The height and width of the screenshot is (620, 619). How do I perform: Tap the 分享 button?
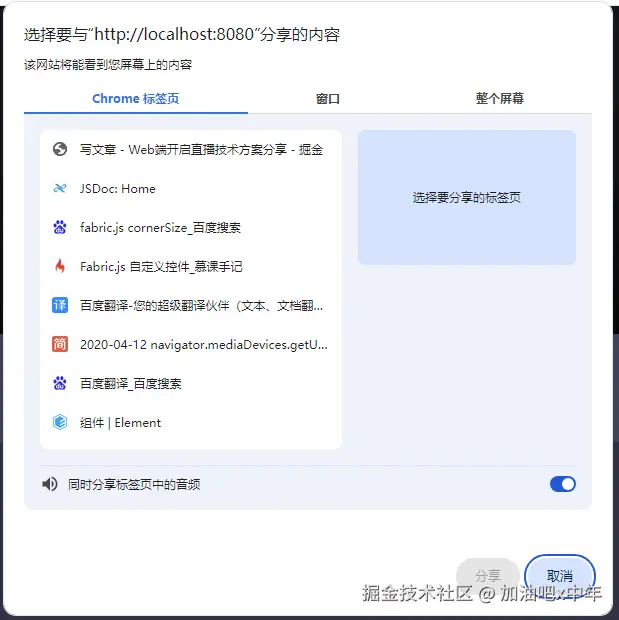pyautogui.click(x=488, y=576)
